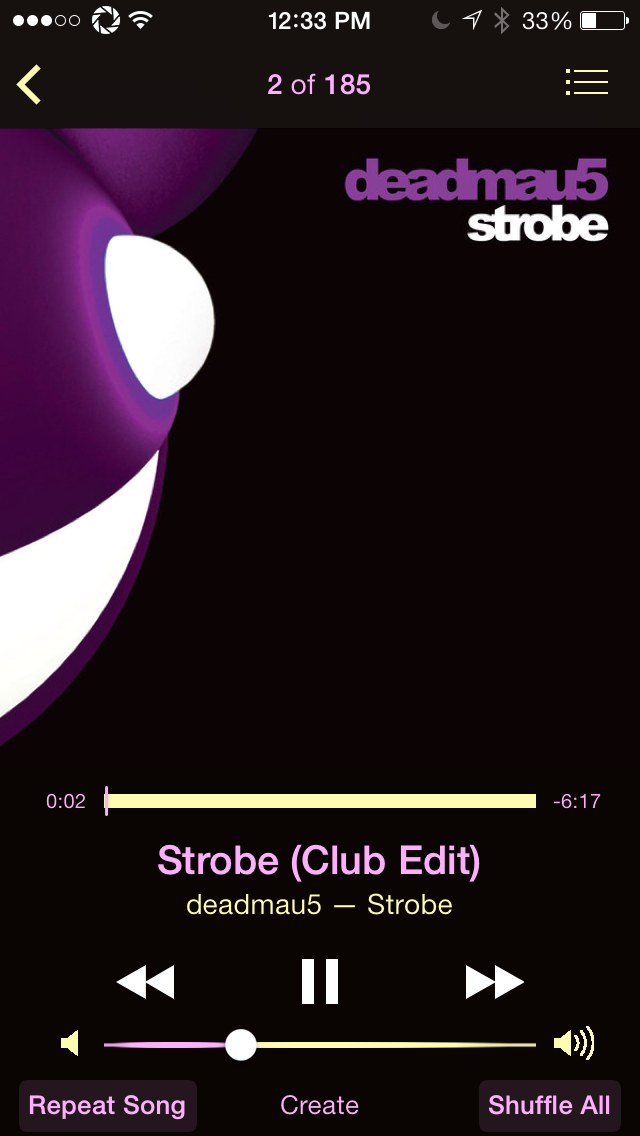Rewind to the previous track

click(146, 982)
